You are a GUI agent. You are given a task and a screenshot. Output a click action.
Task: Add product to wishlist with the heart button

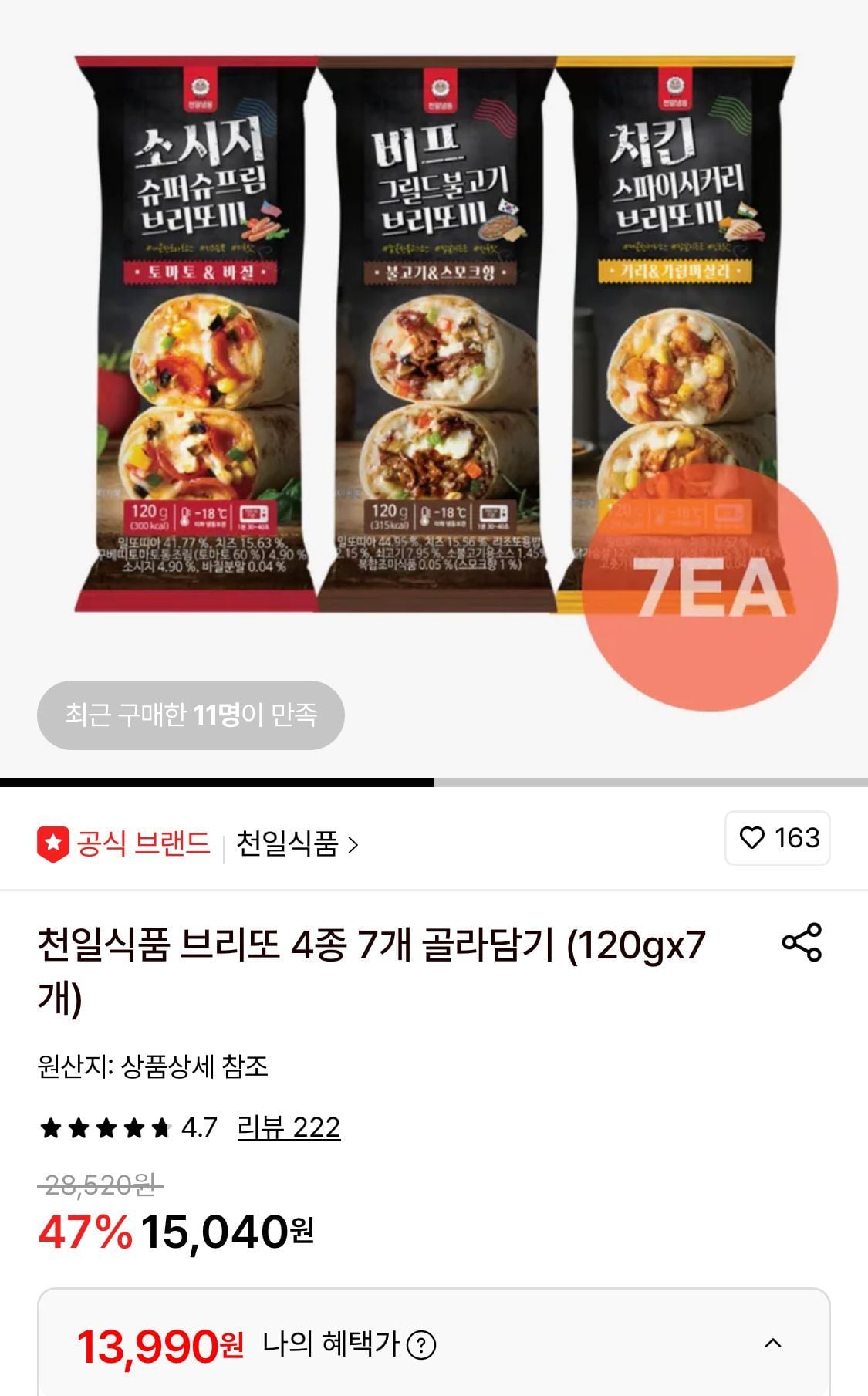tap(777, 838)
